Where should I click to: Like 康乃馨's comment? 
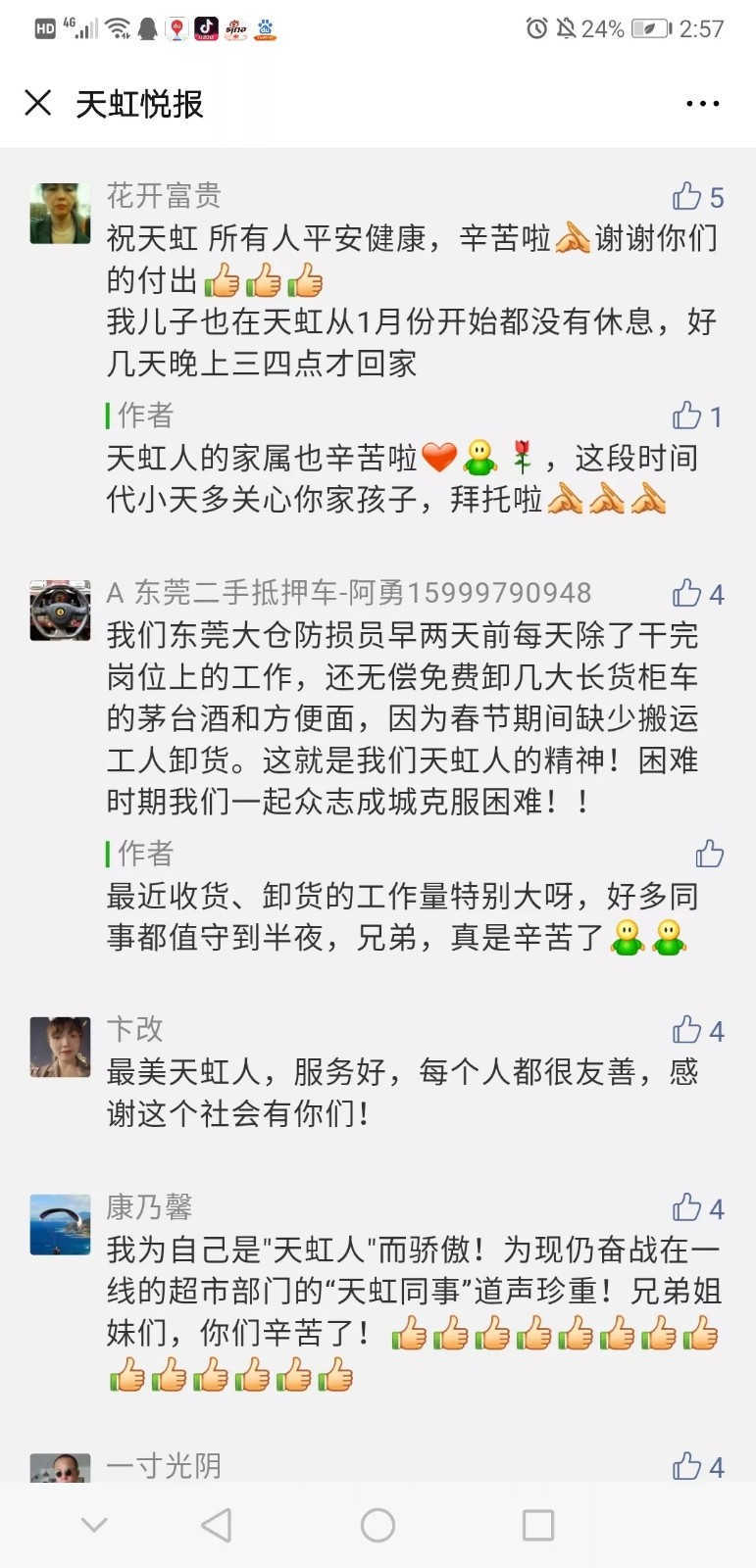coord(688,1208)
